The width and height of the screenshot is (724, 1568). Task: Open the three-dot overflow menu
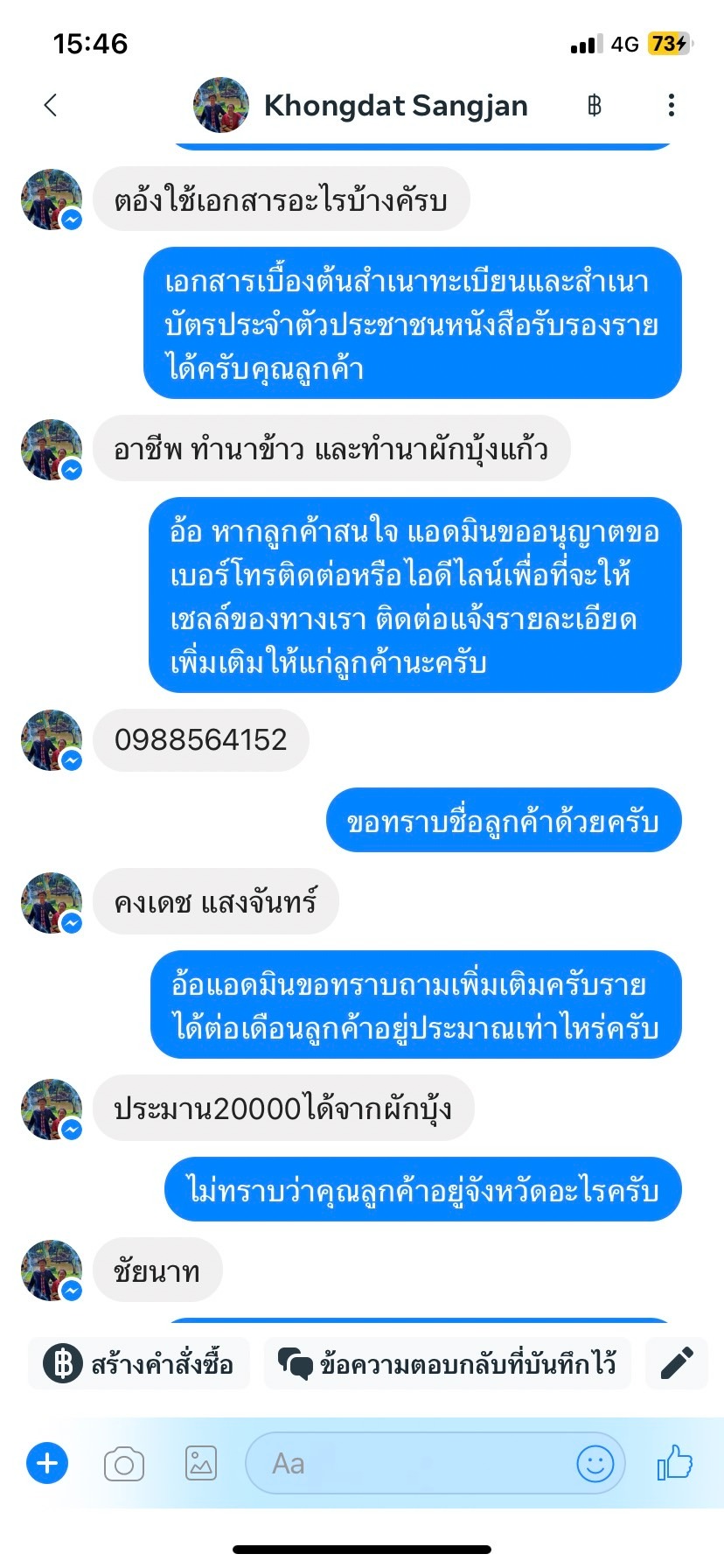pos(671,105)
